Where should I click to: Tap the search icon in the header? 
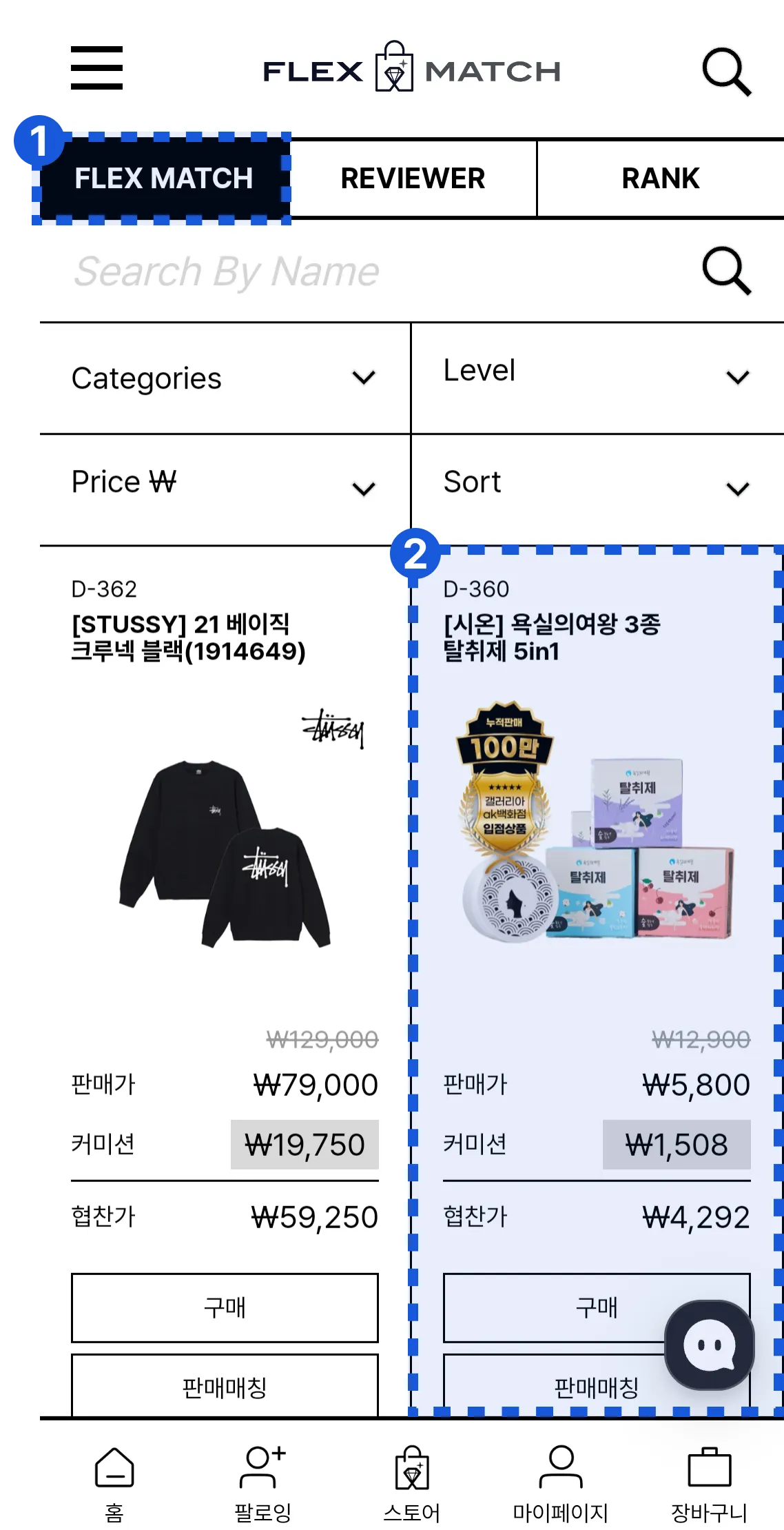pos(726,70)
